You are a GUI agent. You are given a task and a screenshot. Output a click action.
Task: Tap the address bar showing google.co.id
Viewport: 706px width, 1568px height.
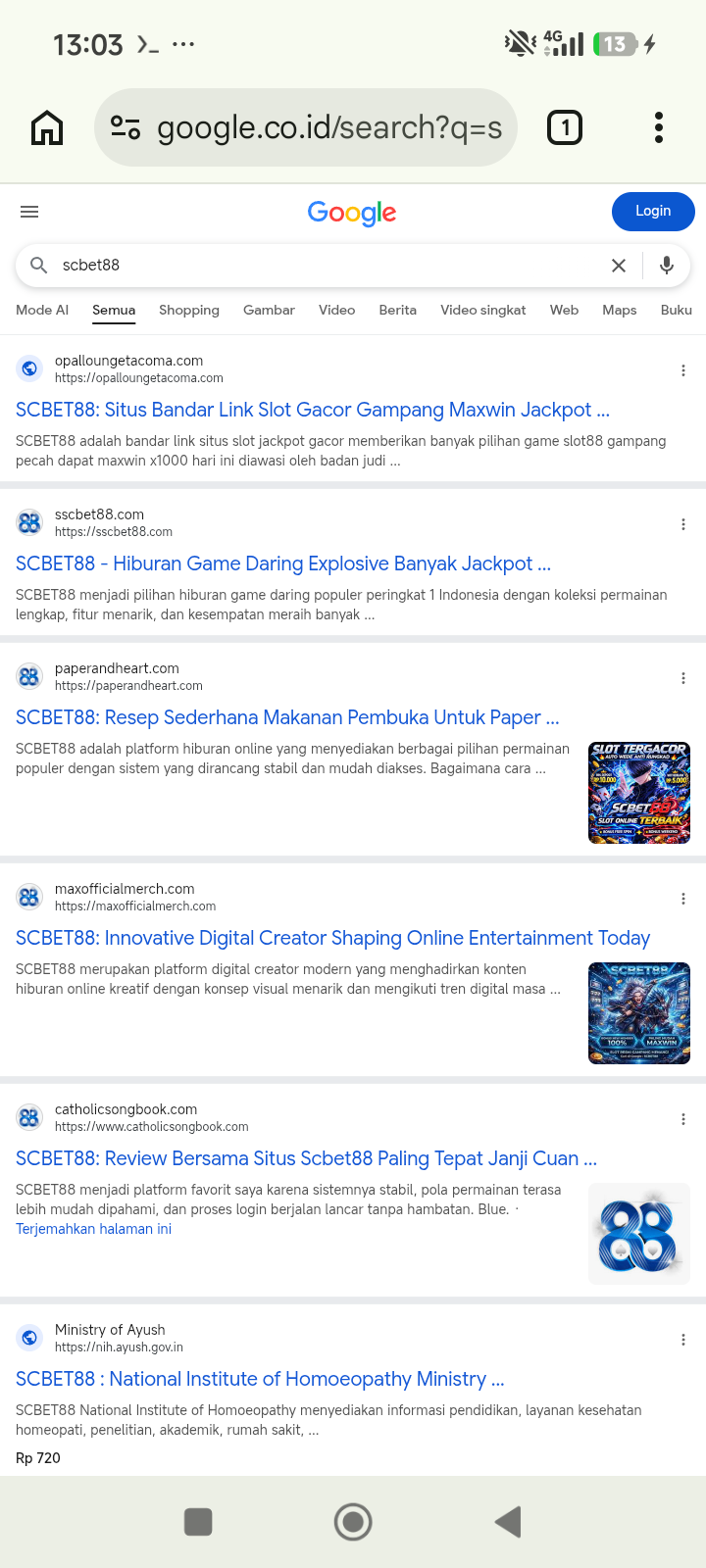[306, 127]
